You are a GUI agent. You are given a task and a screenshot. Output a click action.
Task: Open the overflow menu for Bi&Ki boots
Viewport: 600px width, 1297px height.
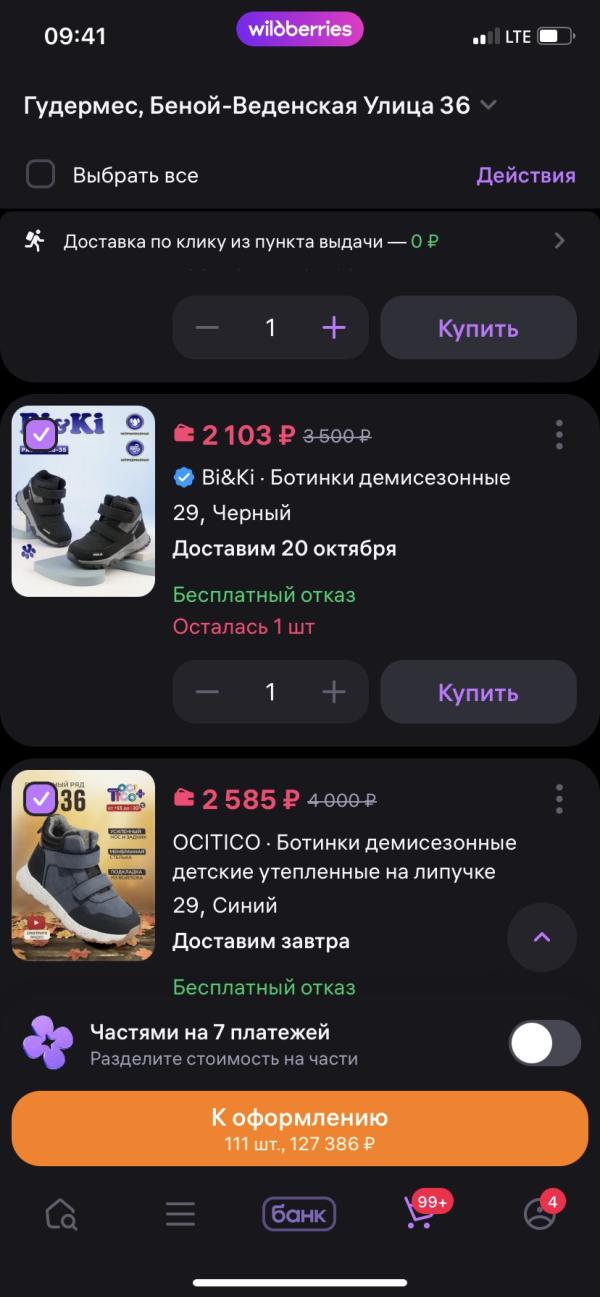[x=558, y=435]
